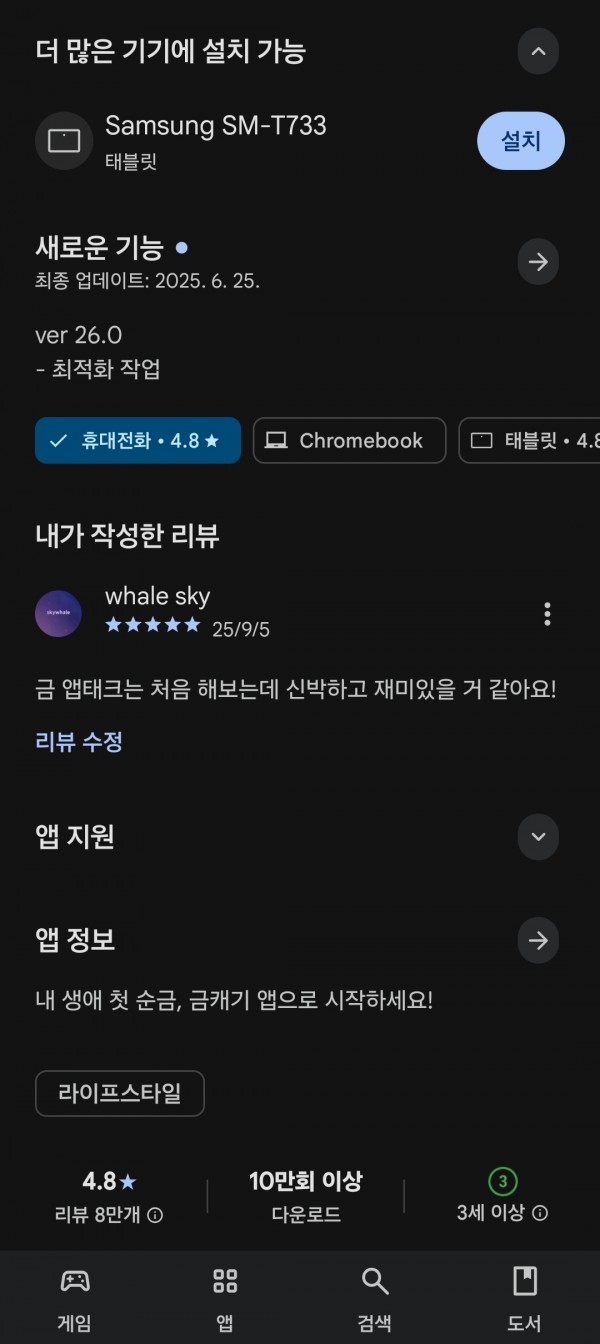The height and width of the screenshot is (1344, 600).
Task: Open '새로운 기능' details arrow
Action: tap(538, 262)
